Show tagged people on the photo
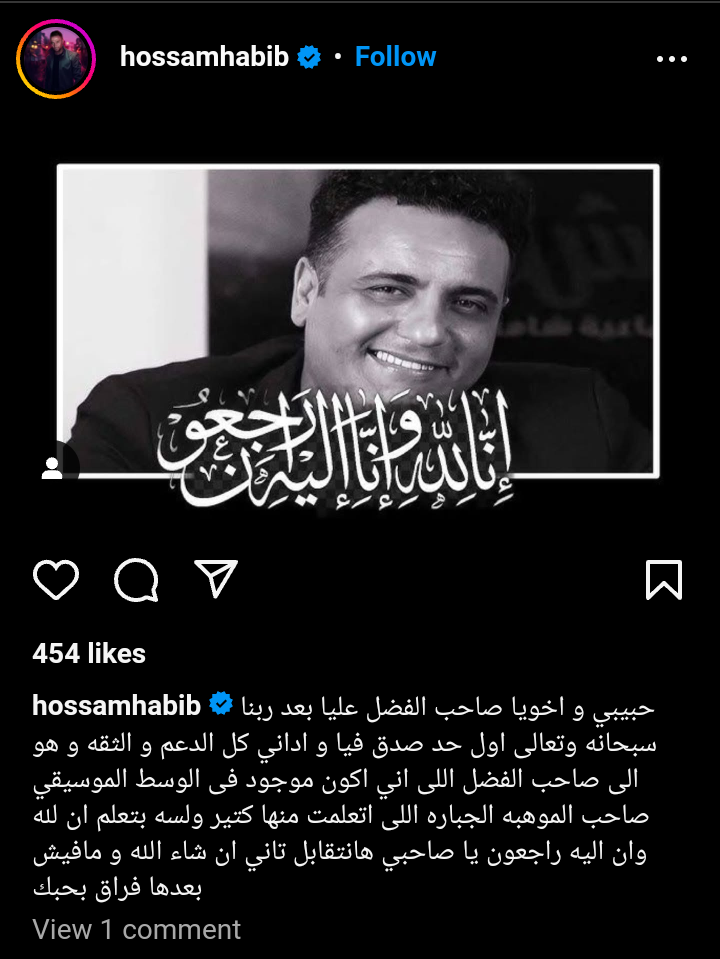The height and width of the screenshot is (959, 720). 53,468
